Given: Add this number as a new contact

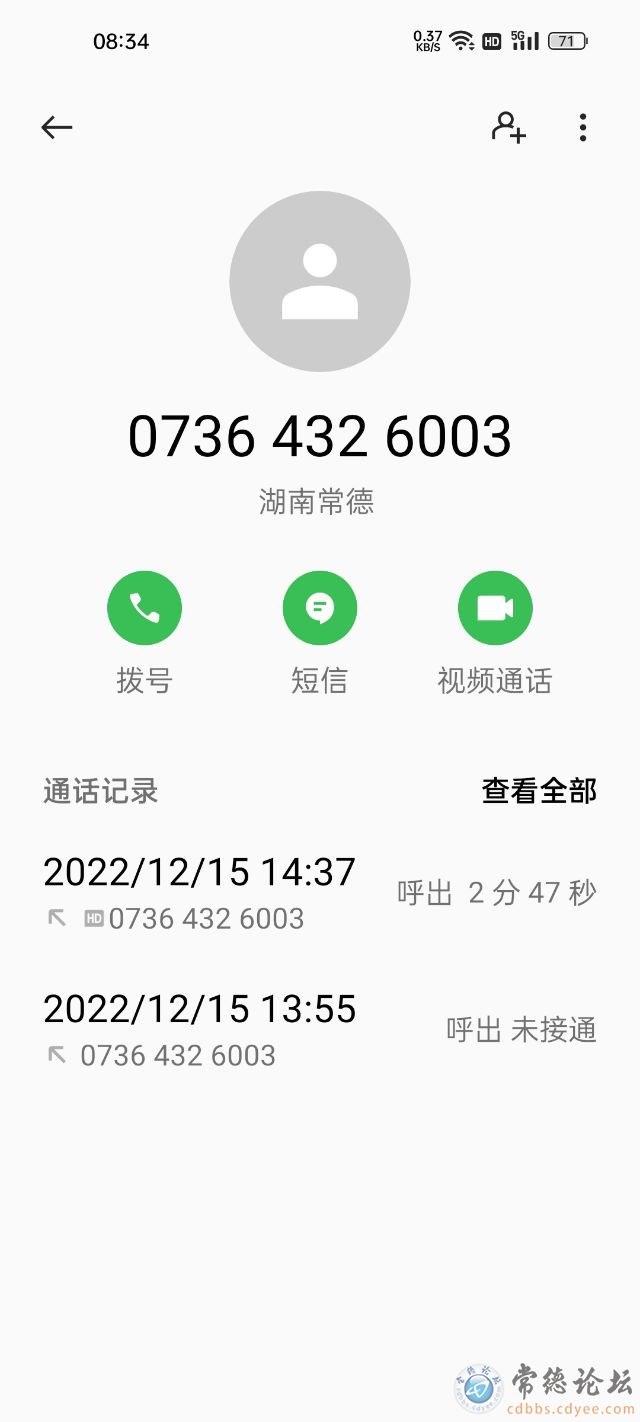Looking at the screenshot, I should click(508, 127).
